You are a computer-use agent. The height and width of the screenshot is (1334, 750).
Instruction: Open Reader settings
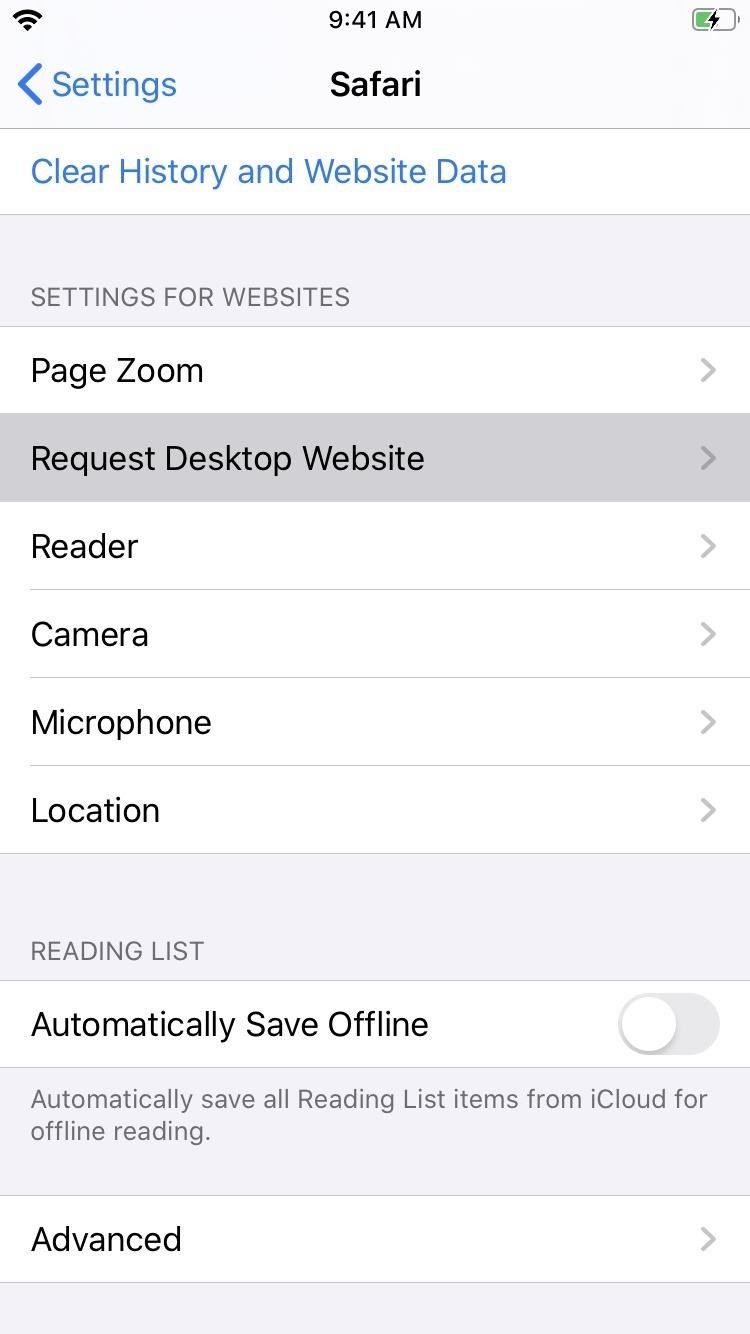coord(375,546)
